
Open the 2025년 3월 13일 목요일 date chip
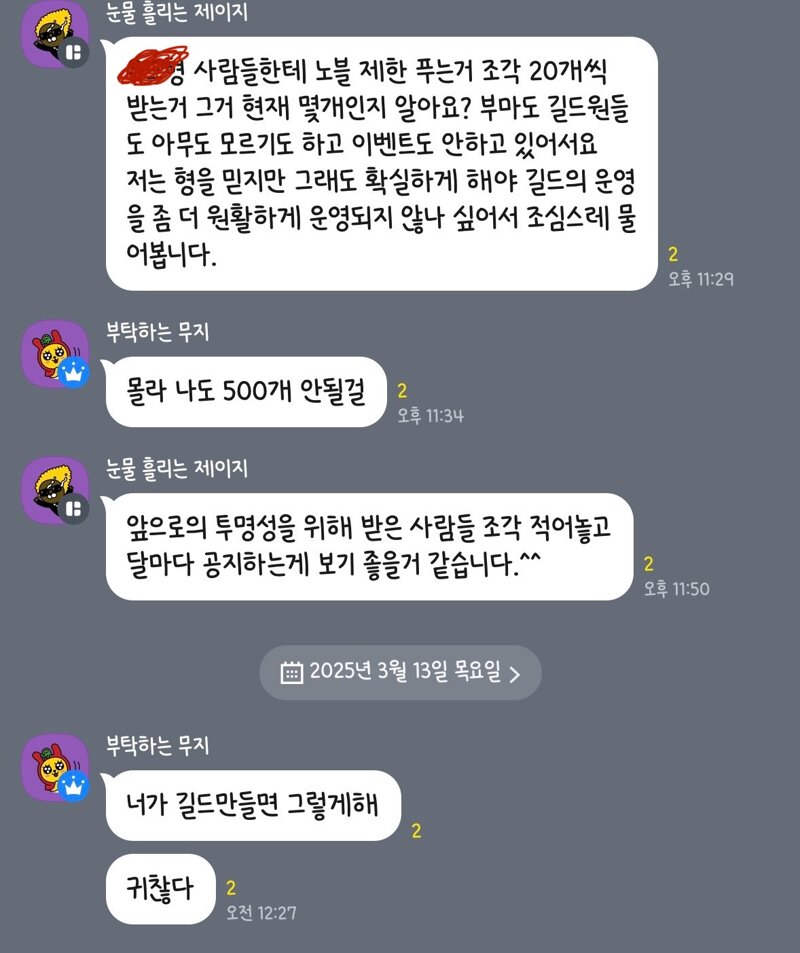tap(400, 673)
